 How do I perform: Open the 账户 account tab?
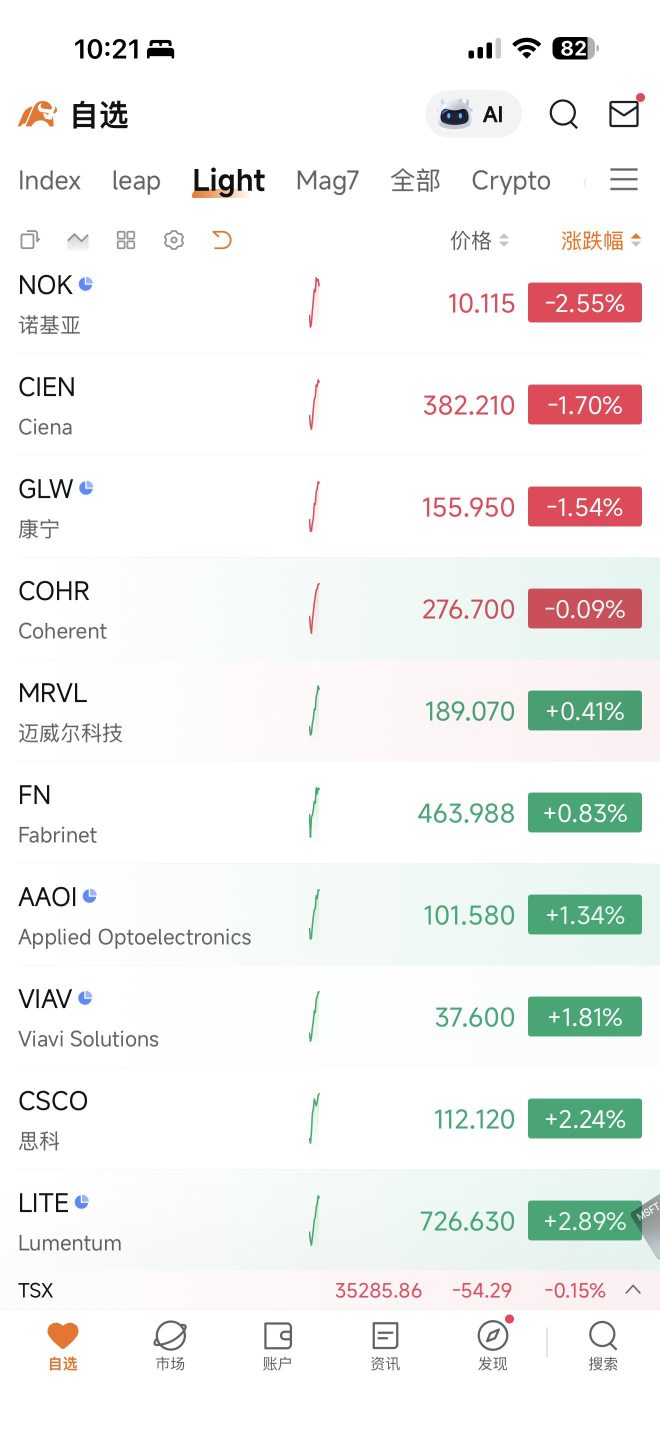coord(277,1345)
